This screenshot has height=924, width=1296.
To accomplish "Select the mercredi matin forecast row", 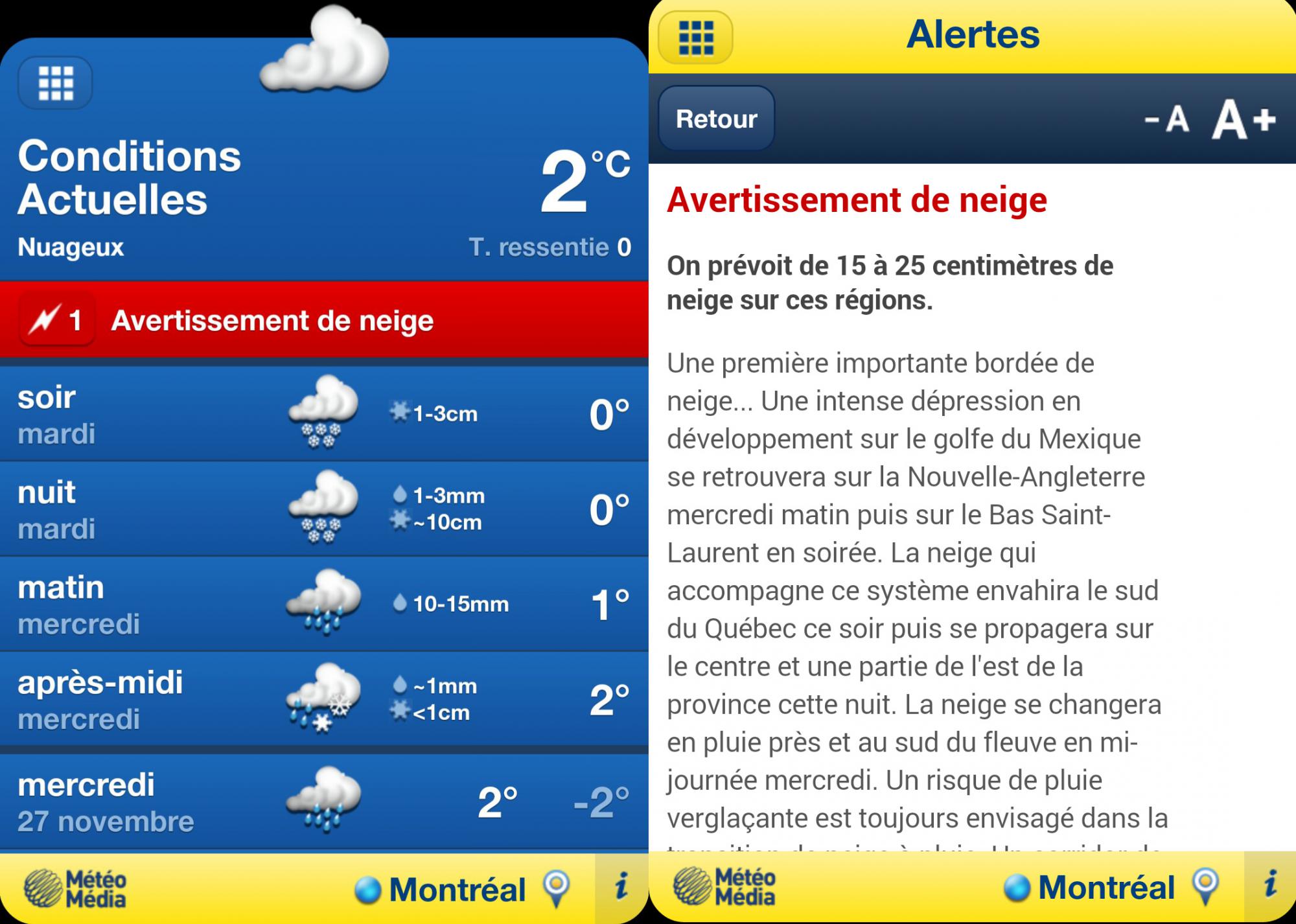I will 324,604.
